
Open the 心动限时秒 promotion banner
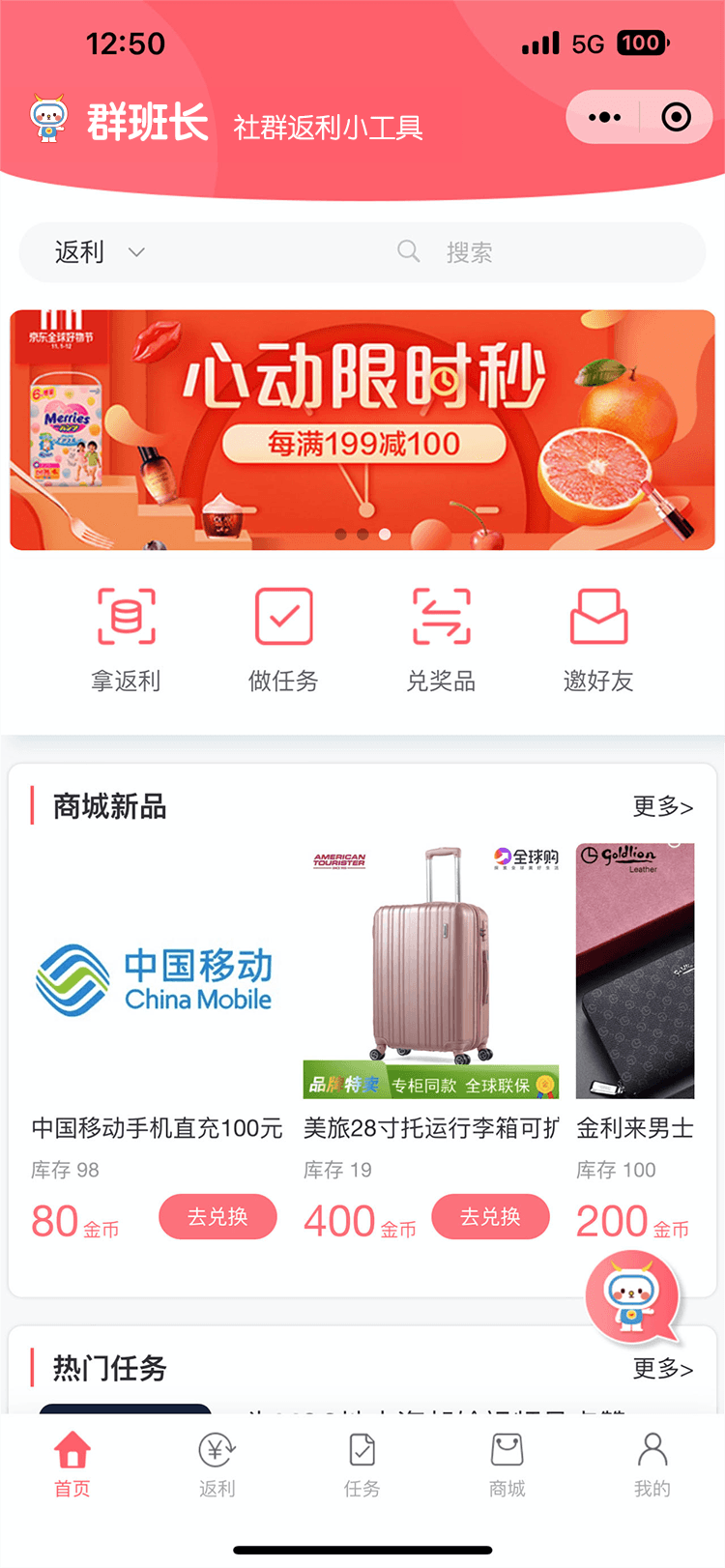(362, 429)
